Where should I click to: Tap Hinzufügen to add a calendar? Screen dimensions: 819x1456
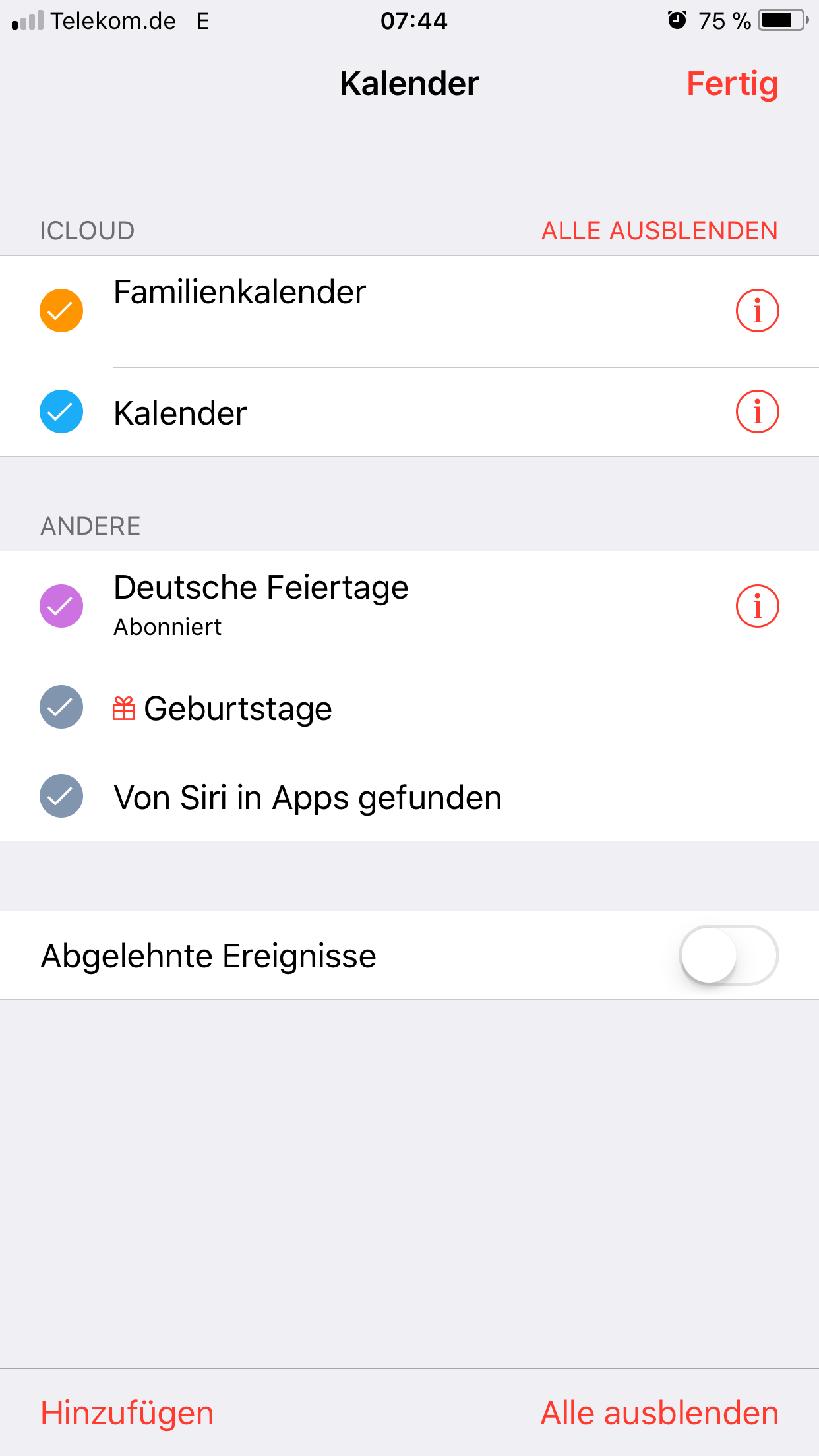click(x=127, y=1413)
